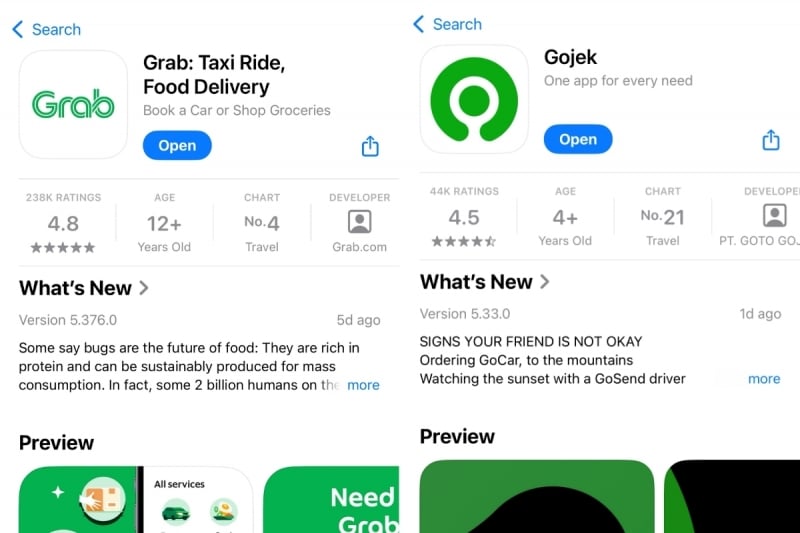Expand Grab's release notes with more
The image size is (800, 533).
363,385
